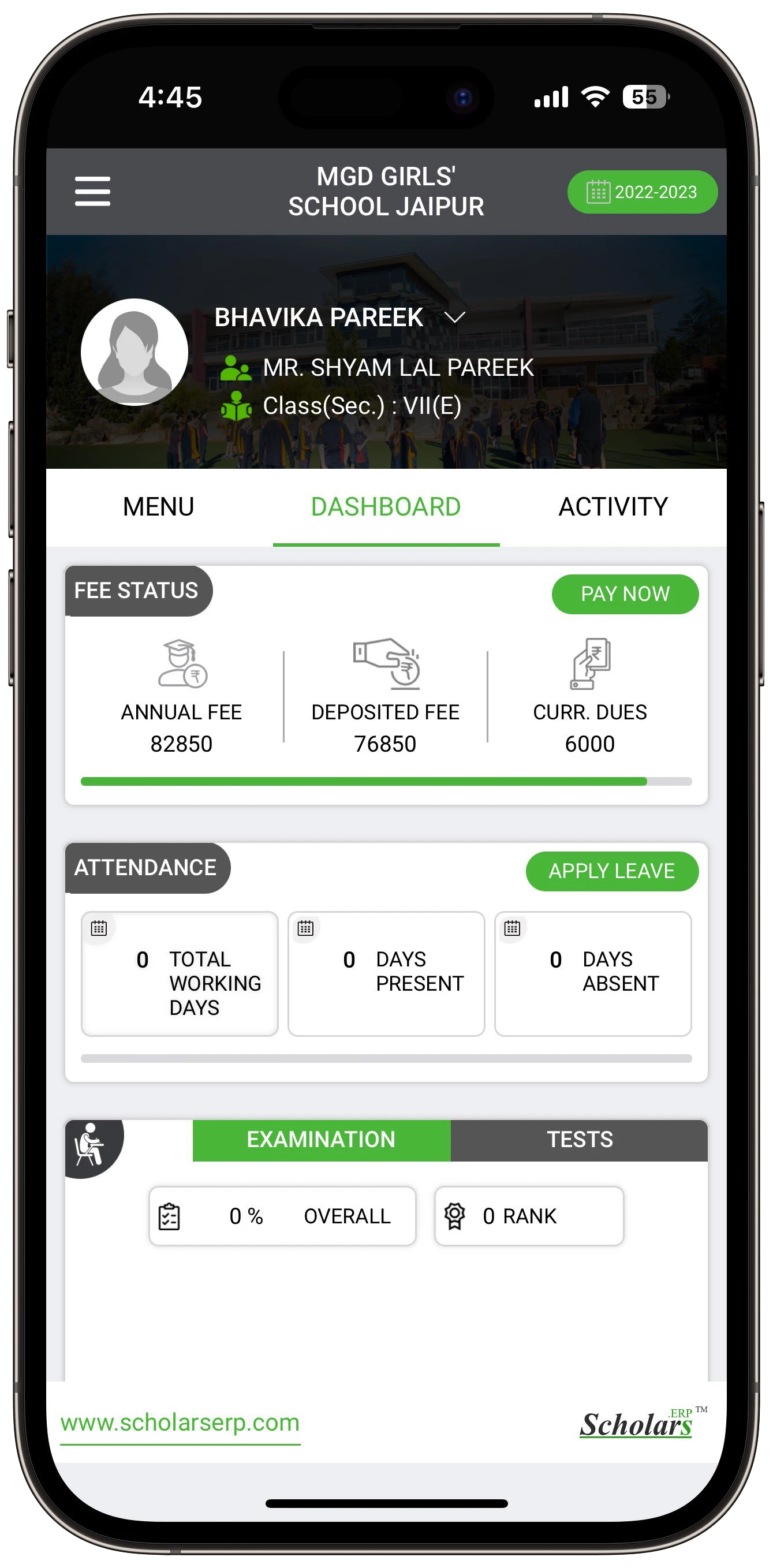Go to the Activity tab

click(x=613, y=507)
